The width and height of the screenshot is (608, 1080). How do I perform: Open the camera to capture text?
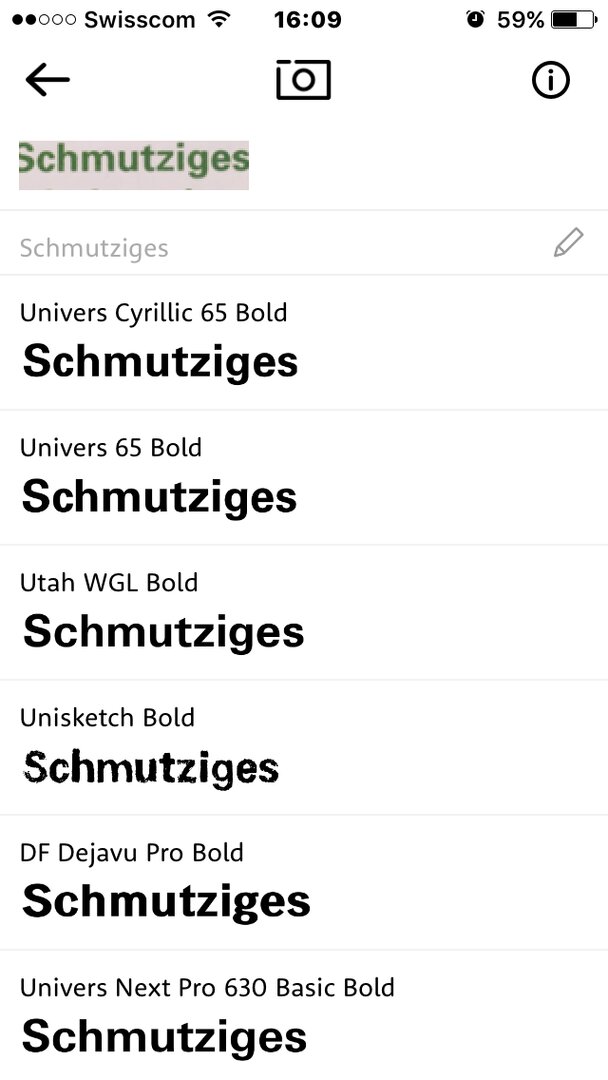click(303, 80)
